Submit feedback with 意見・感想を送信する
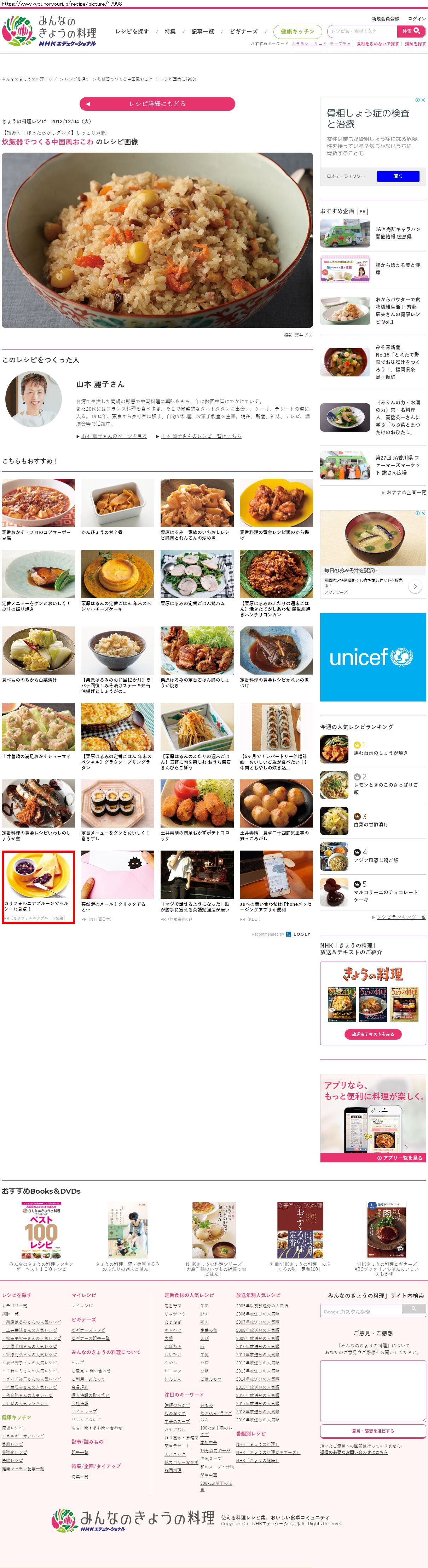Image resolution: width=428 pixels, height=1568 pixels. pos(373,1431)
